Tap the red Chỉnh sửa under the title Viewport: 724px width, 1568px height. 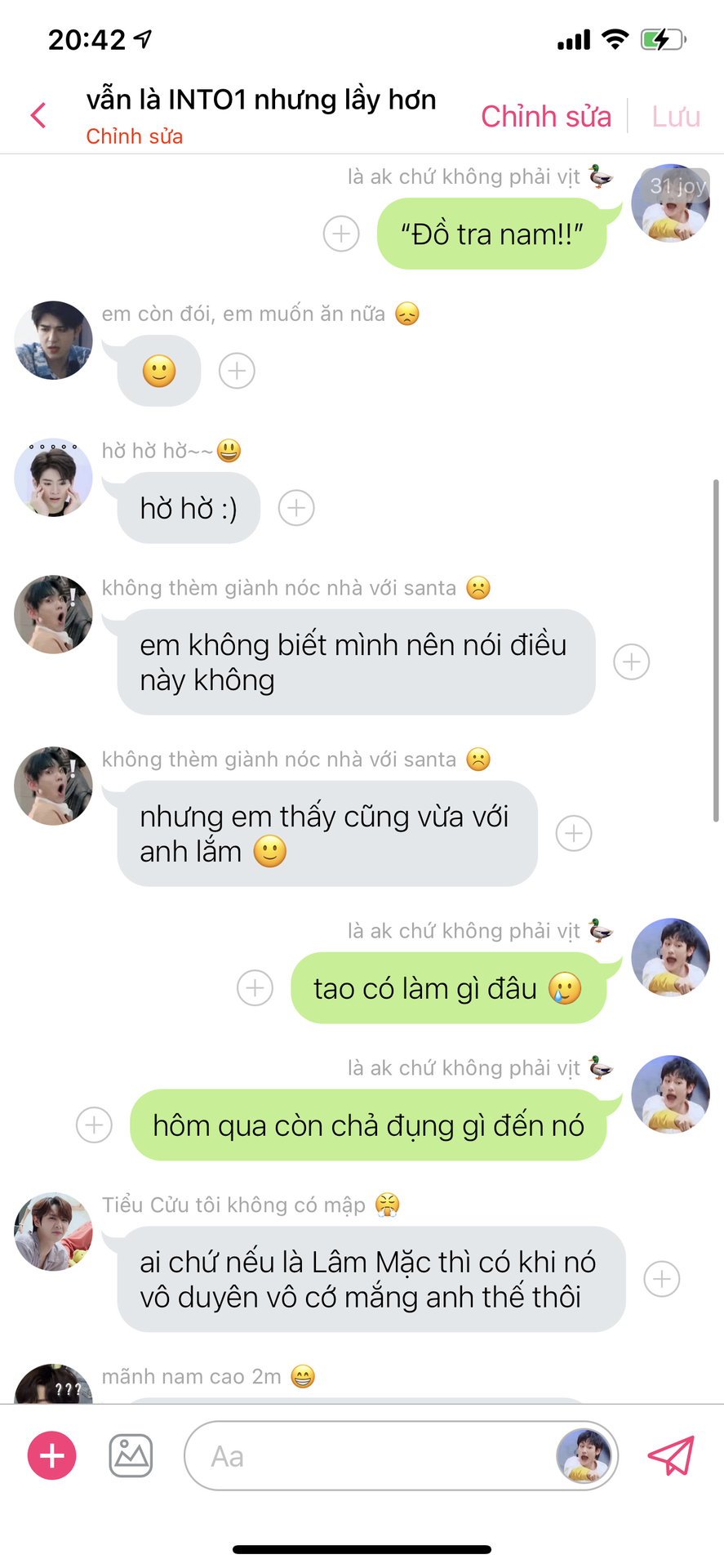tap(135, 136)
